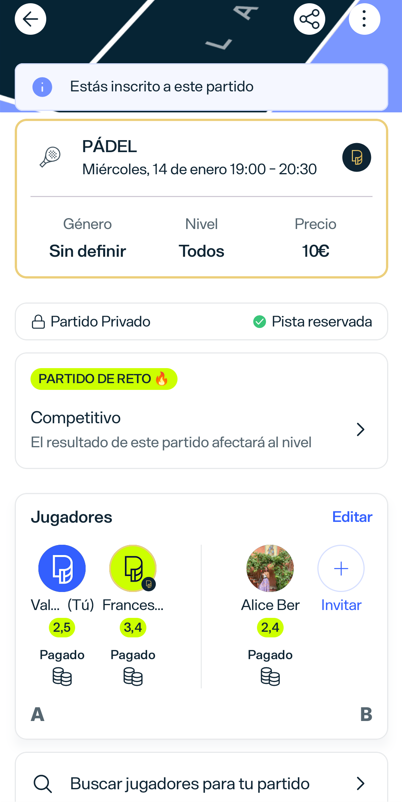Screen dimensions: 402x802
Task: Open your own player avatar (Tú)
Action: click(x=62, y=568)
